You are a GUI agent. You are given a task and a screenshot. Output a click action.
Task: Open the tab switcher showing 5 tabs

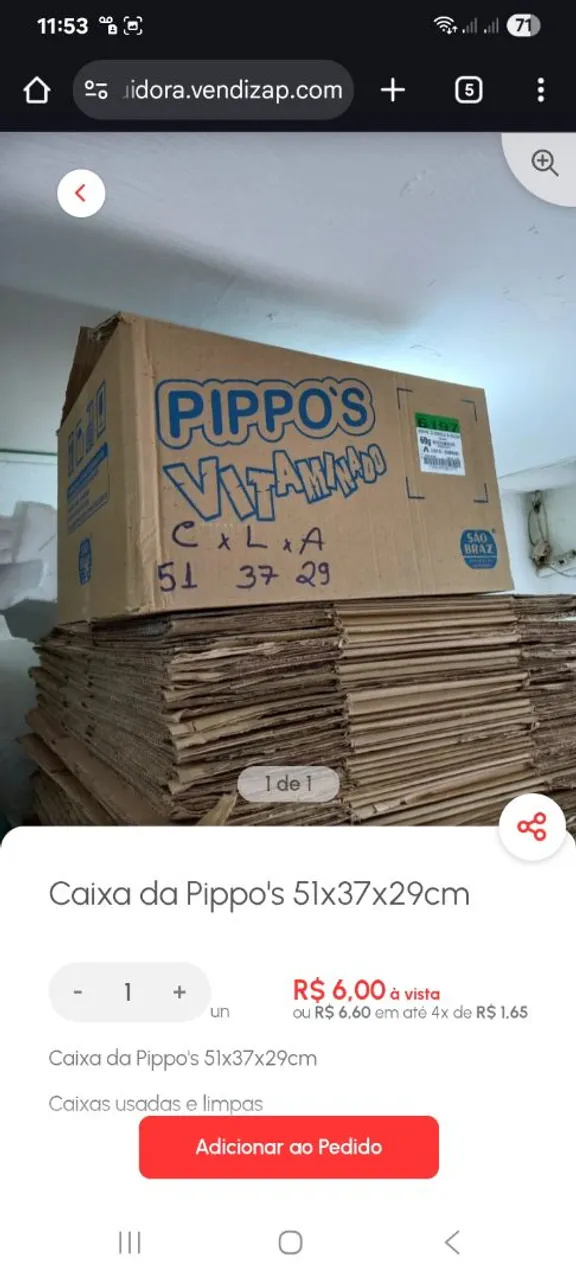click(468, 91)
